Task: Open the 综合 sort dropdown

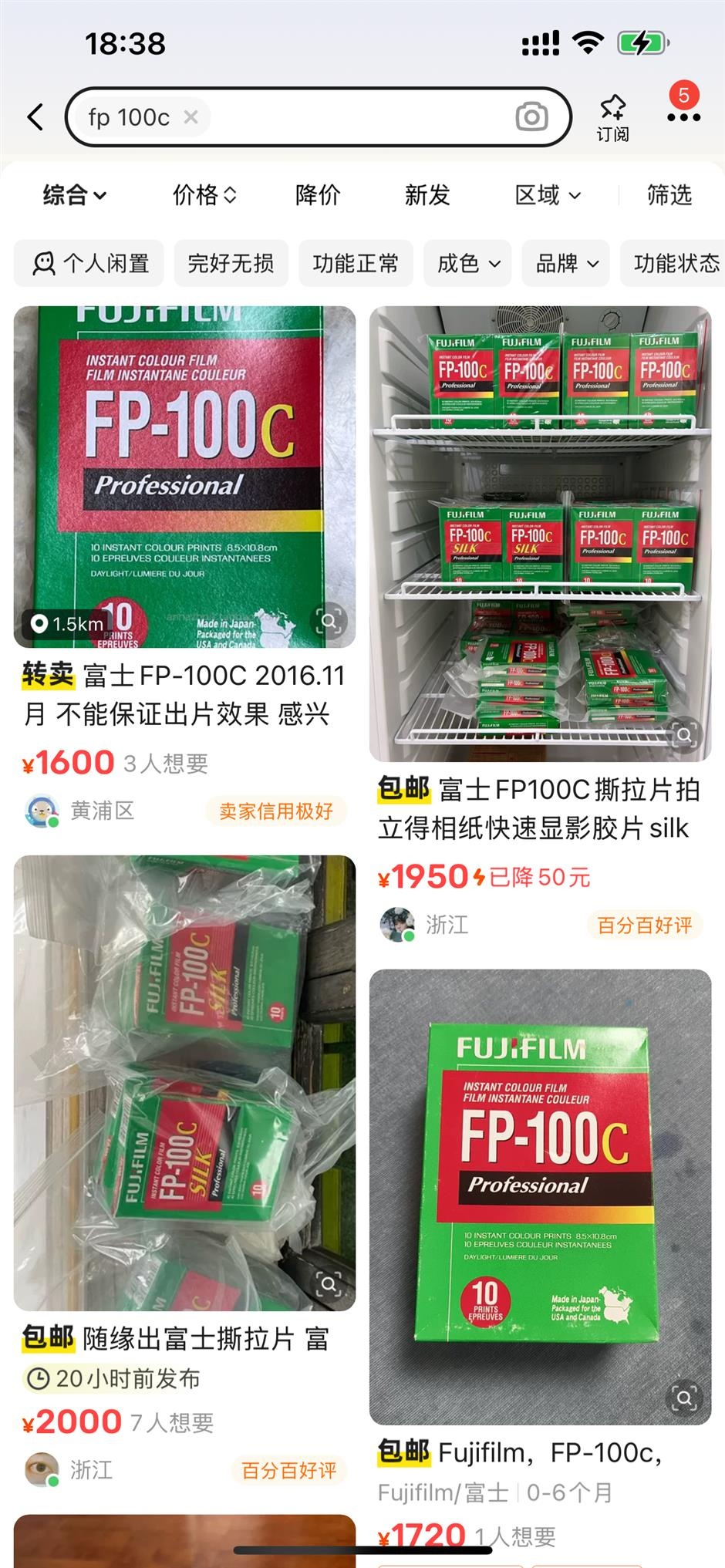Action: pyautogui.click(x=74, y=195)
